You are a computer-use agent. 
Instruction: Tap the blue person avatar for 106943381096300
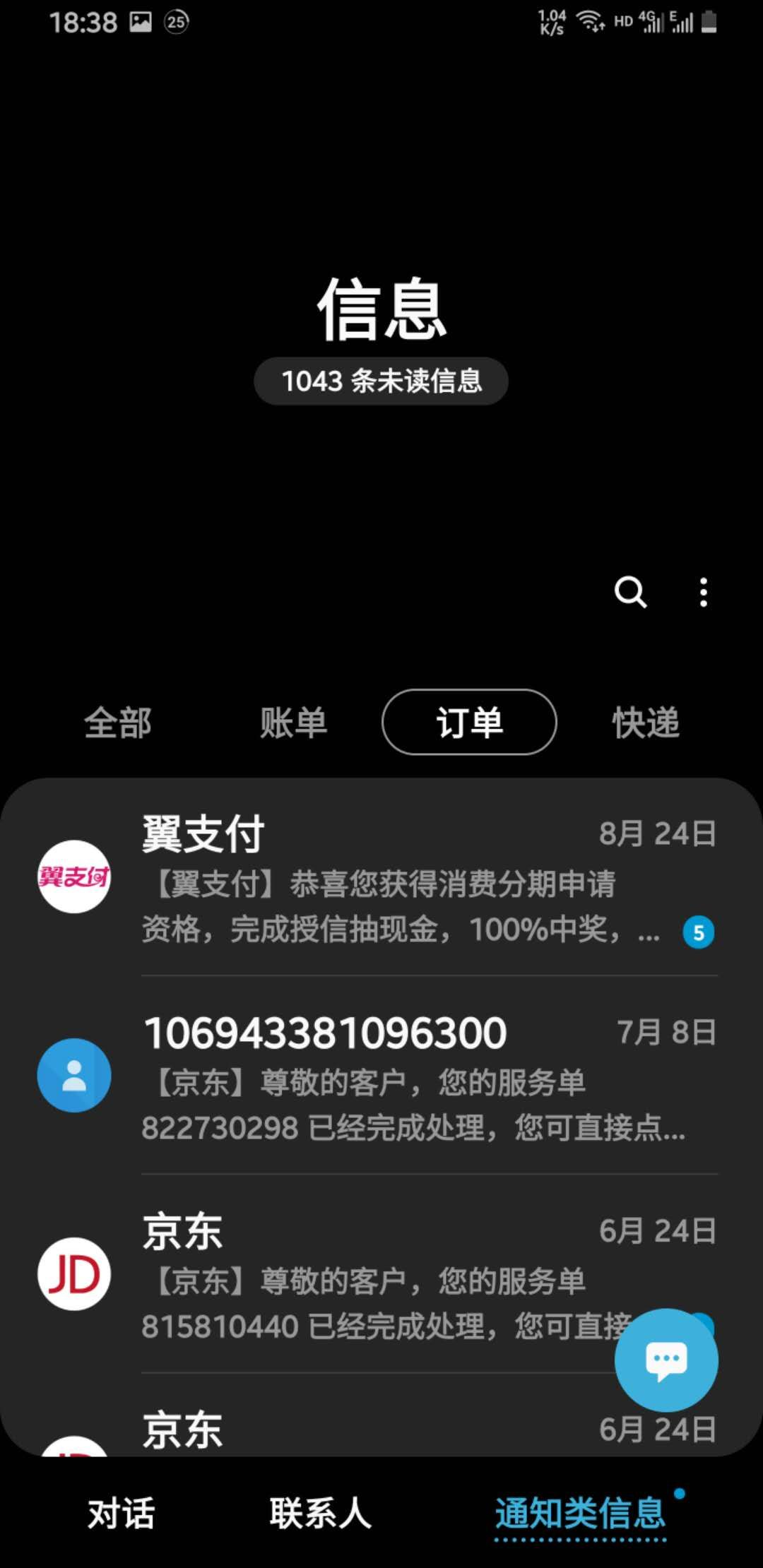74,1075
